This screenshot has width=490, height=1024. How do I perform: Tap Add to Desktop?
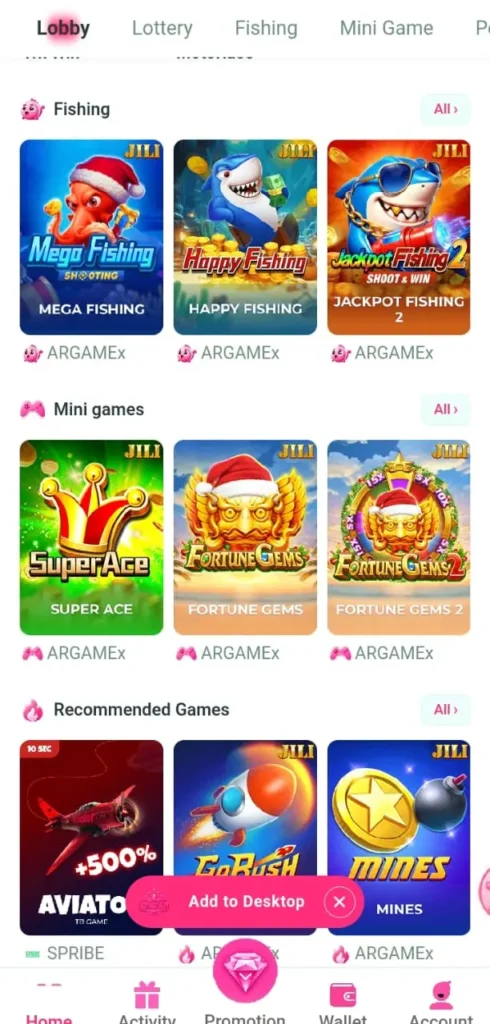(x=246, y=902)
